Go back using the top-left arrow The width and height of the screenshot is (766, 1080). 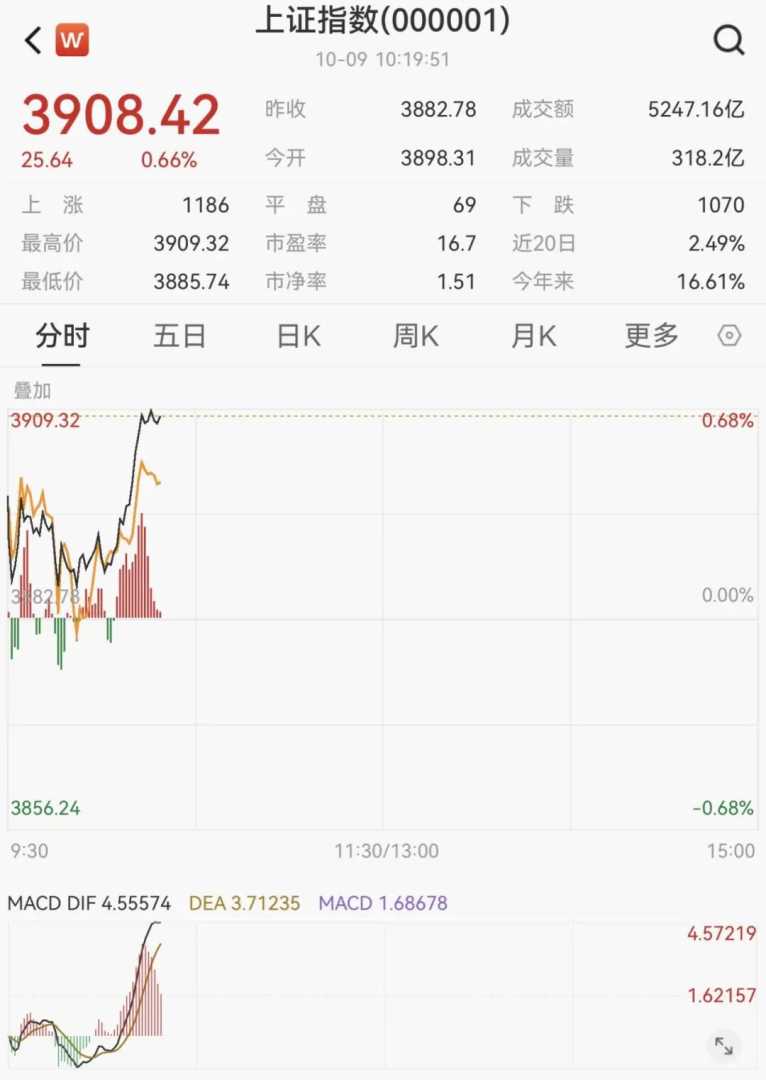[33, 41]
